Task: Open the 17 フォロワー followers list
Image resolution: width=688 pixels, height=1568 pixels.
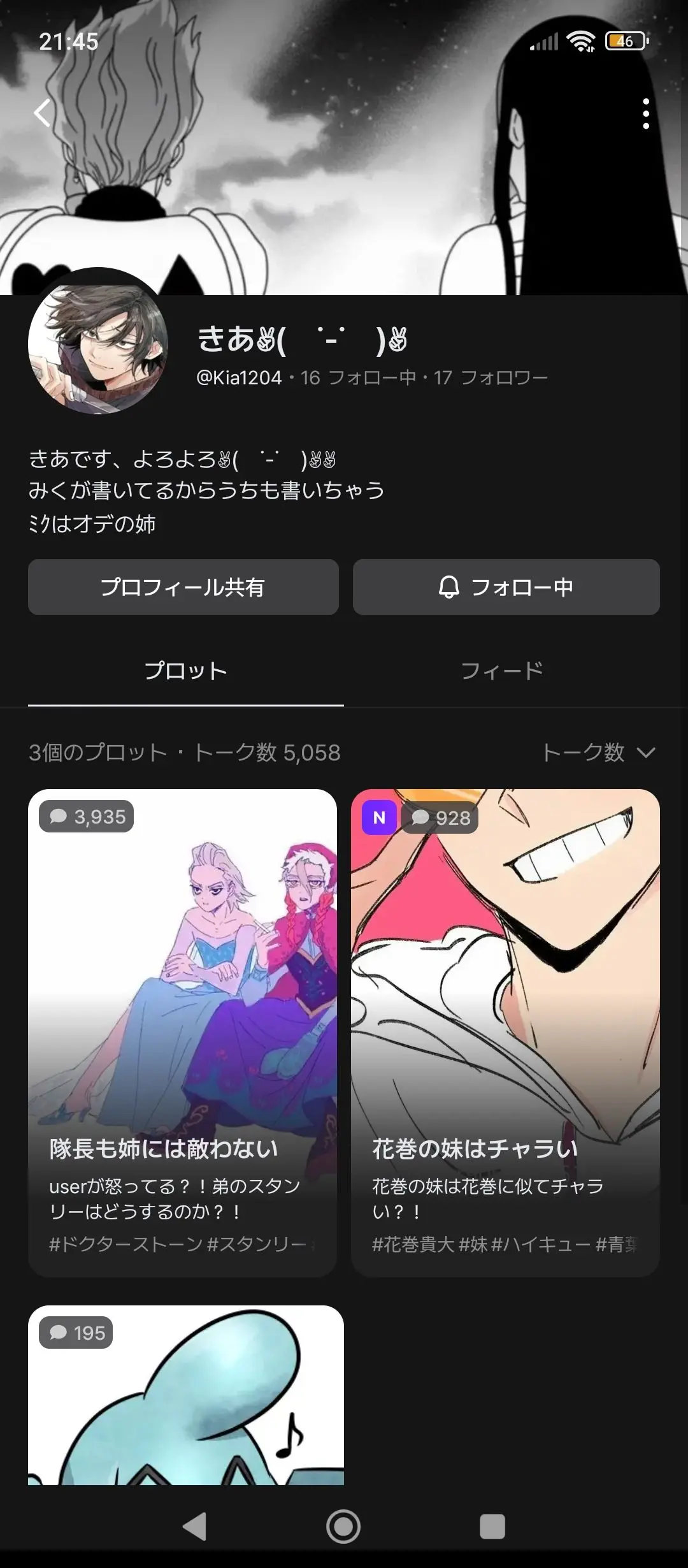Action: coord(491,378)
